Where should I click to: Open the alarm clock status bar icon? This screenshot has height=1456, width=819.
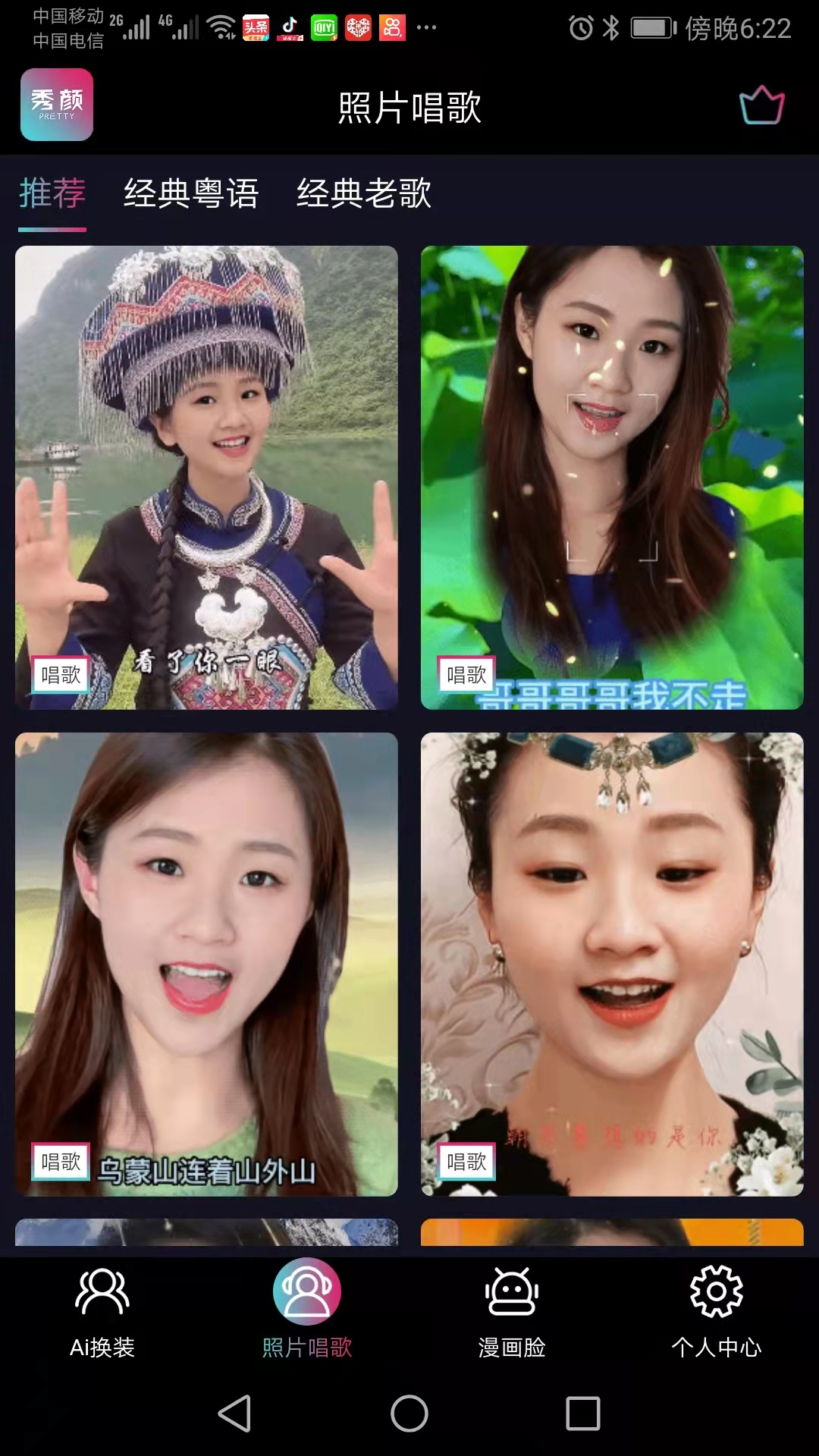click(580, 27)
